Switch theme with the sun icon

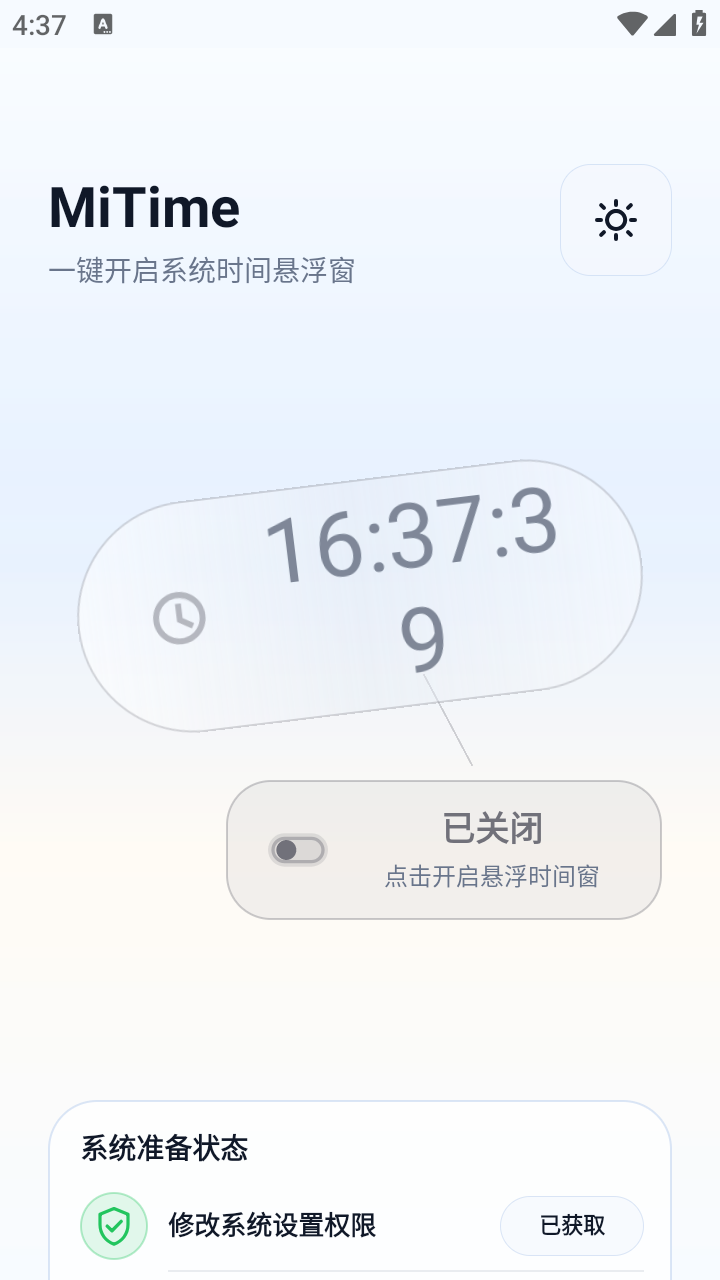pyautogui.click(x=616, y=220)
